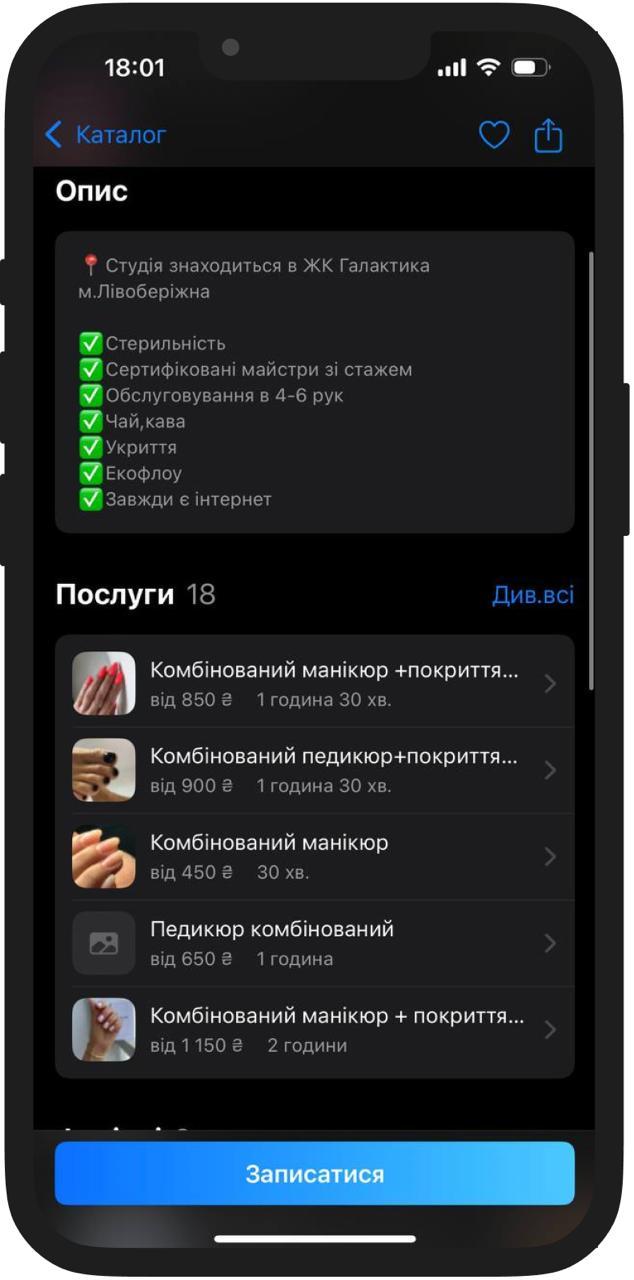Add the studio to favorites with the heart
The height and width of the screenshot is (1280, 634).
494,135
